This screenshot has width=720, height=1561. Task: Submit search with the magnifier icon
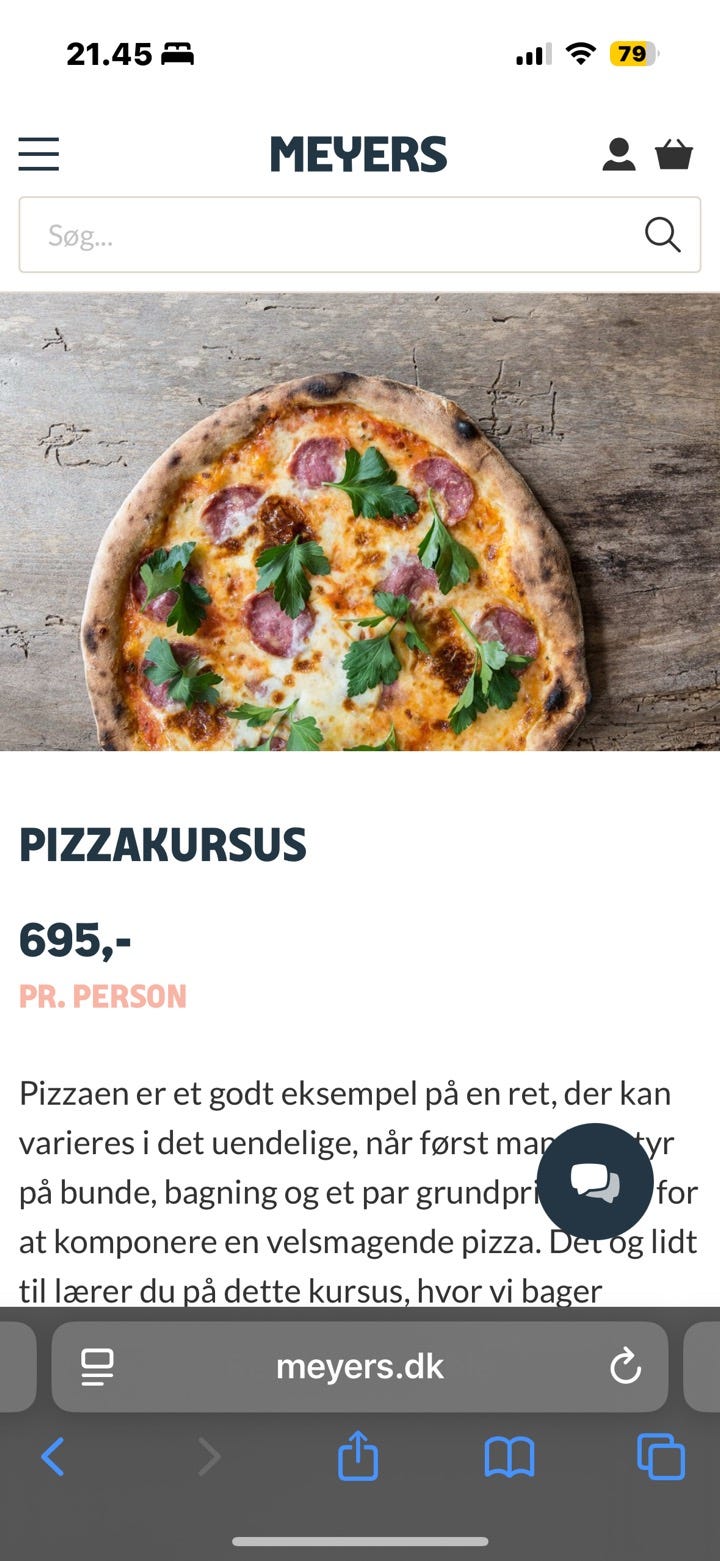[x=662, y=235]
